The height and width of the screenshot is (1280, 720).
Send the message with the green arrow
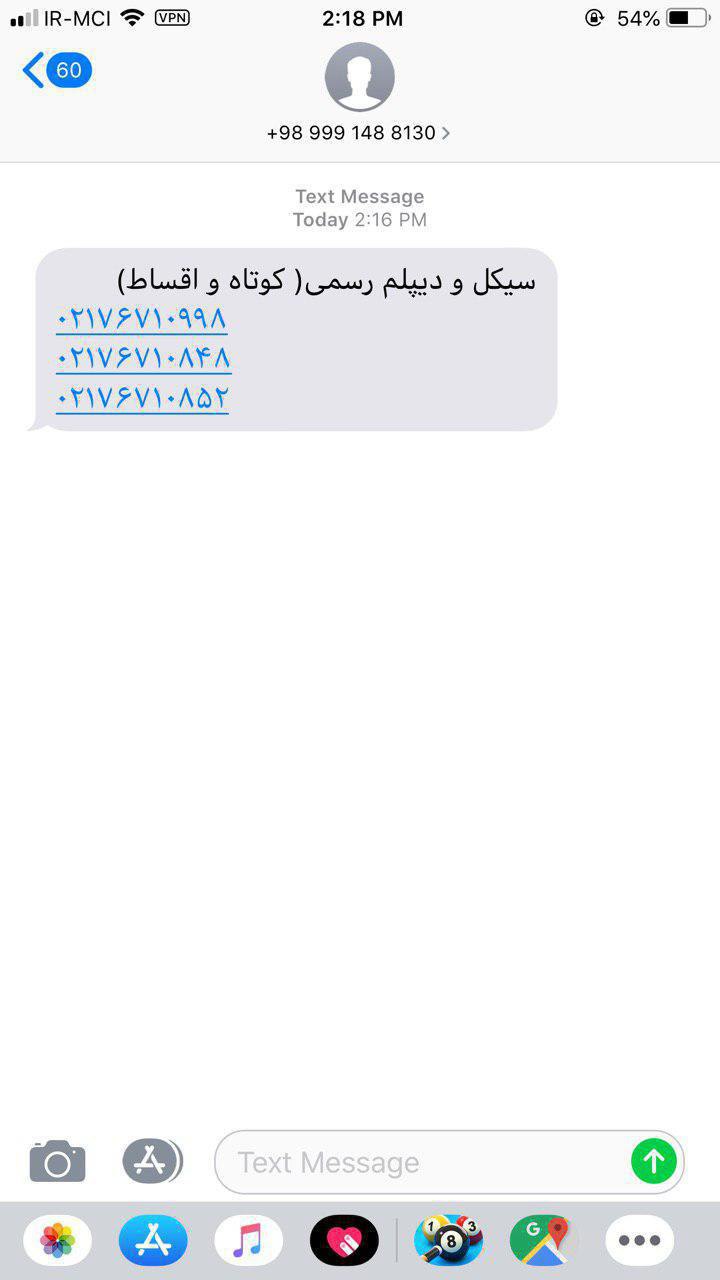654,1161
